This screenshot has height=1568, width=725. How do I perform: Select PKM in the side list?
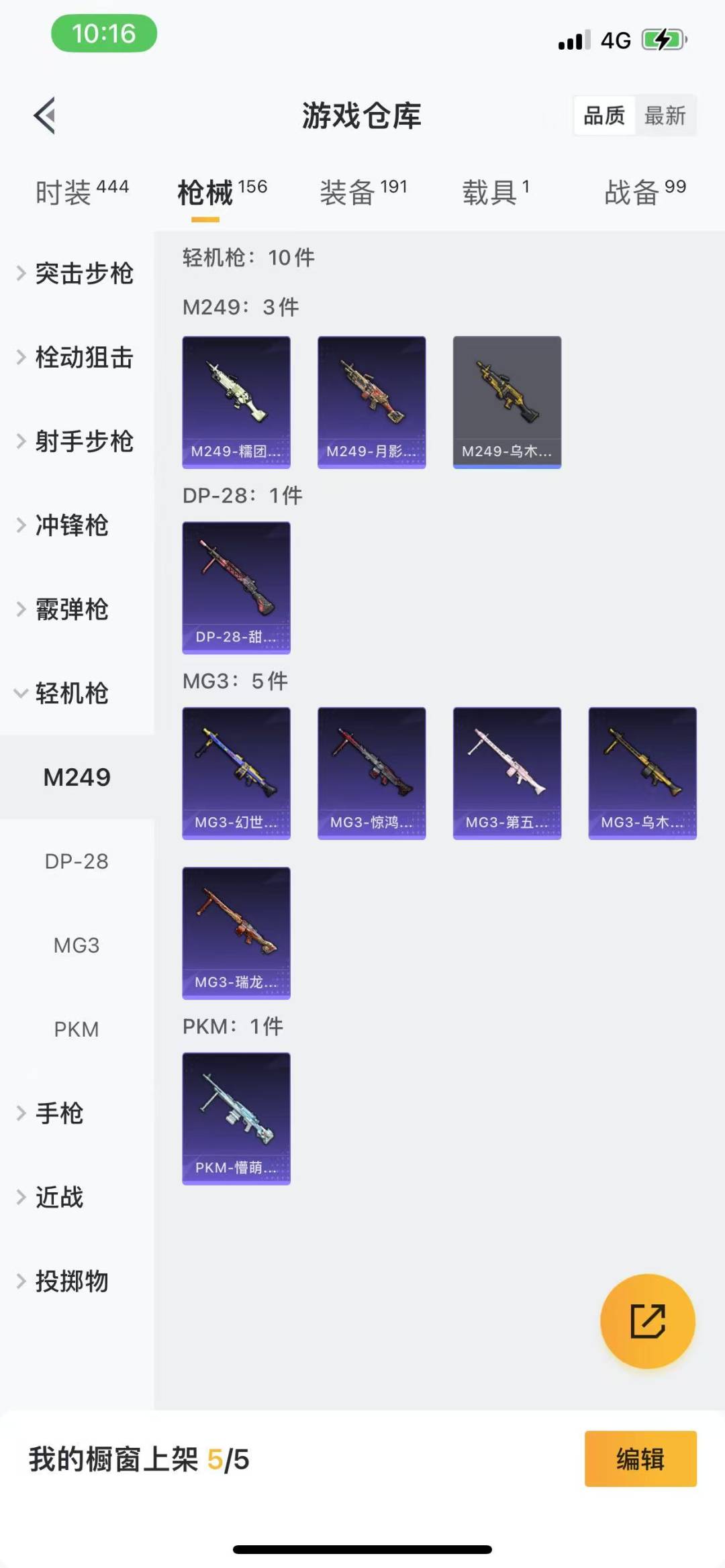point(77,1029)
